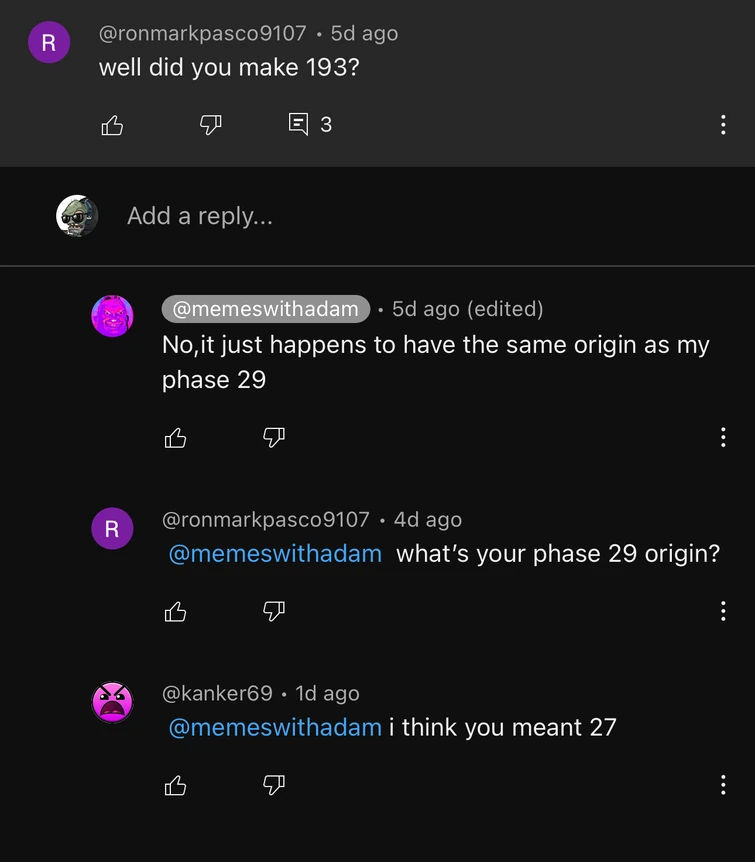Open options menu on kanker69's comment
This screenshot has height=862, width=755.
pos(723,785)
